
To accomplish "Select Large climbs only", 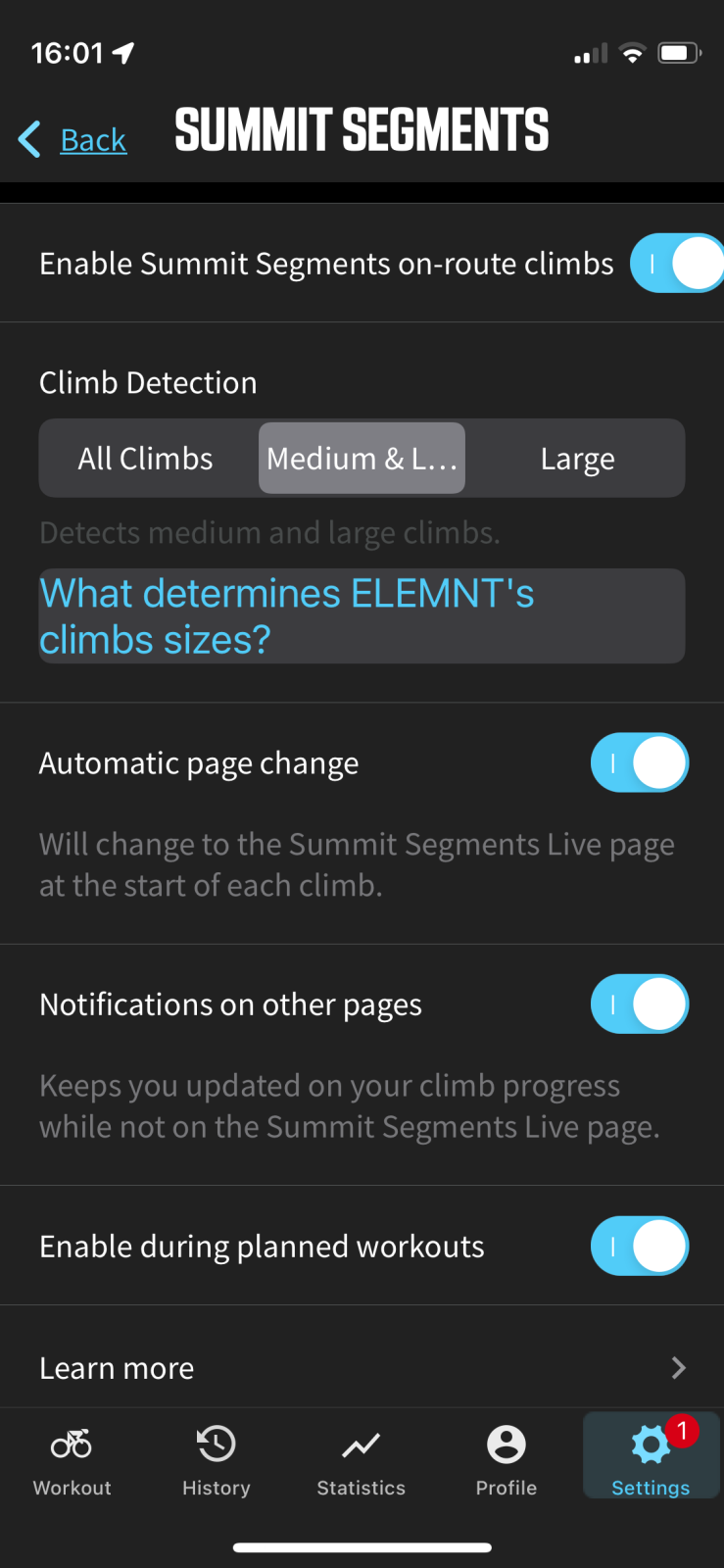I will coord(577,459).
